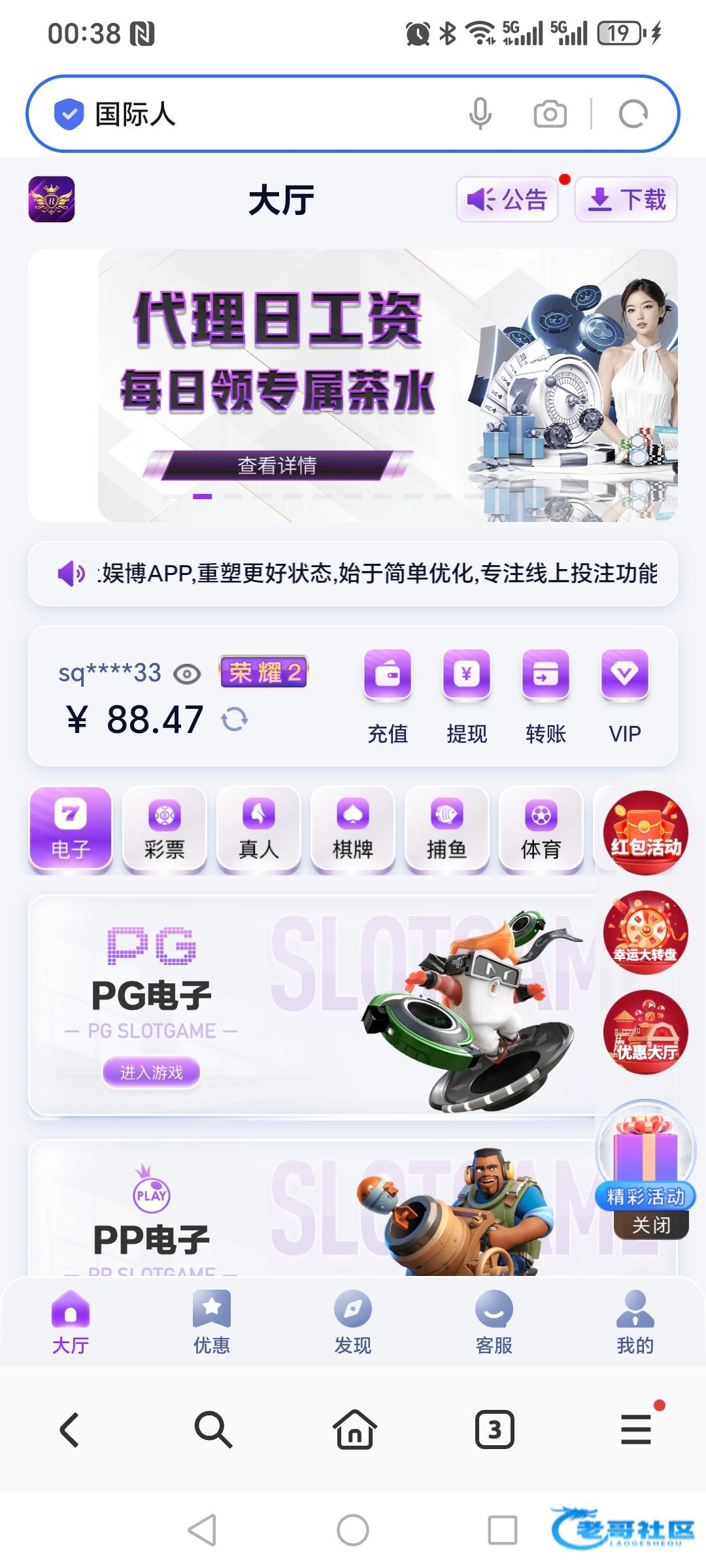
Task: Tap 进入游戏 on PG电子
Action: tap(151, 1072)
